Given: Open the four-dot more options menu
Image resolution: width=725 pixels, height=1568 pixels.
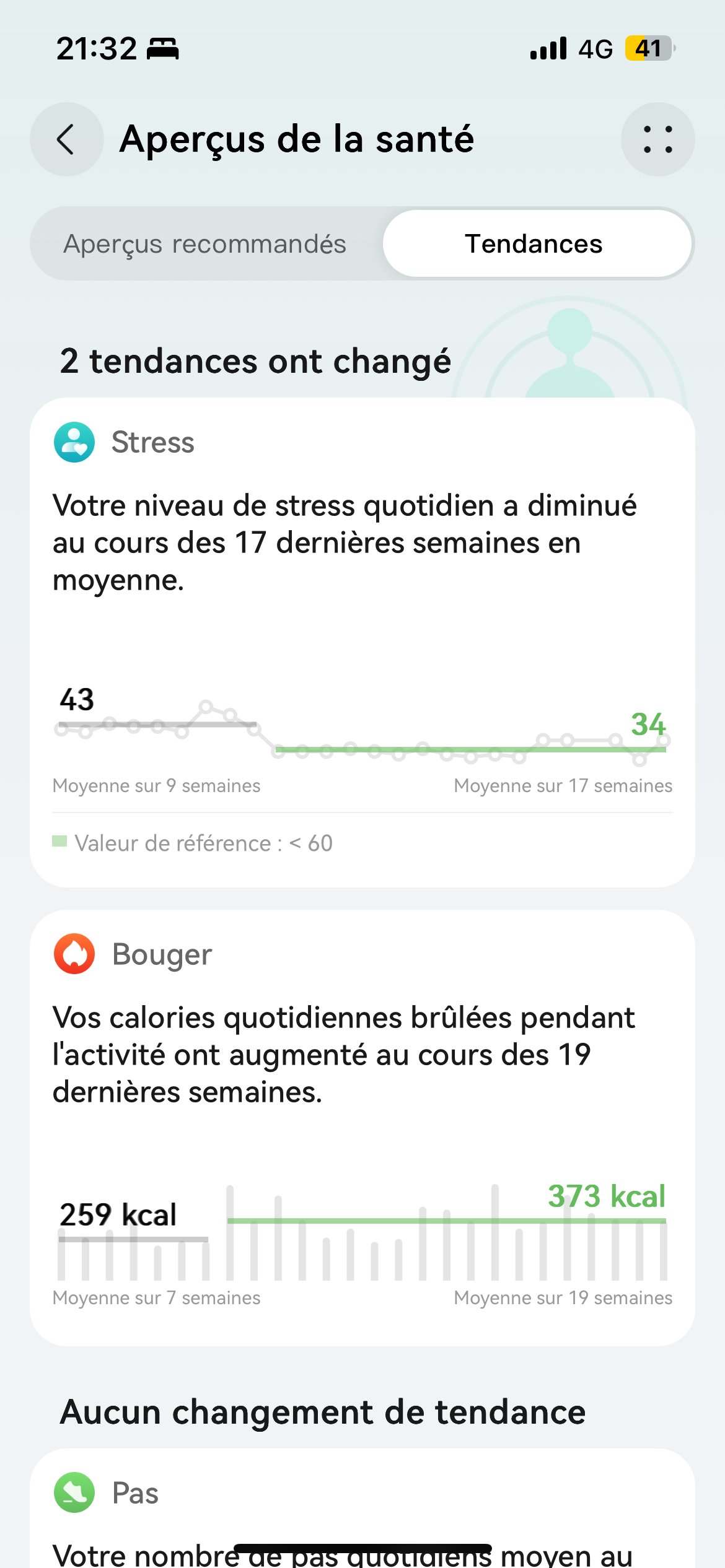Looking at the screenshot, I should pos(657,139).
